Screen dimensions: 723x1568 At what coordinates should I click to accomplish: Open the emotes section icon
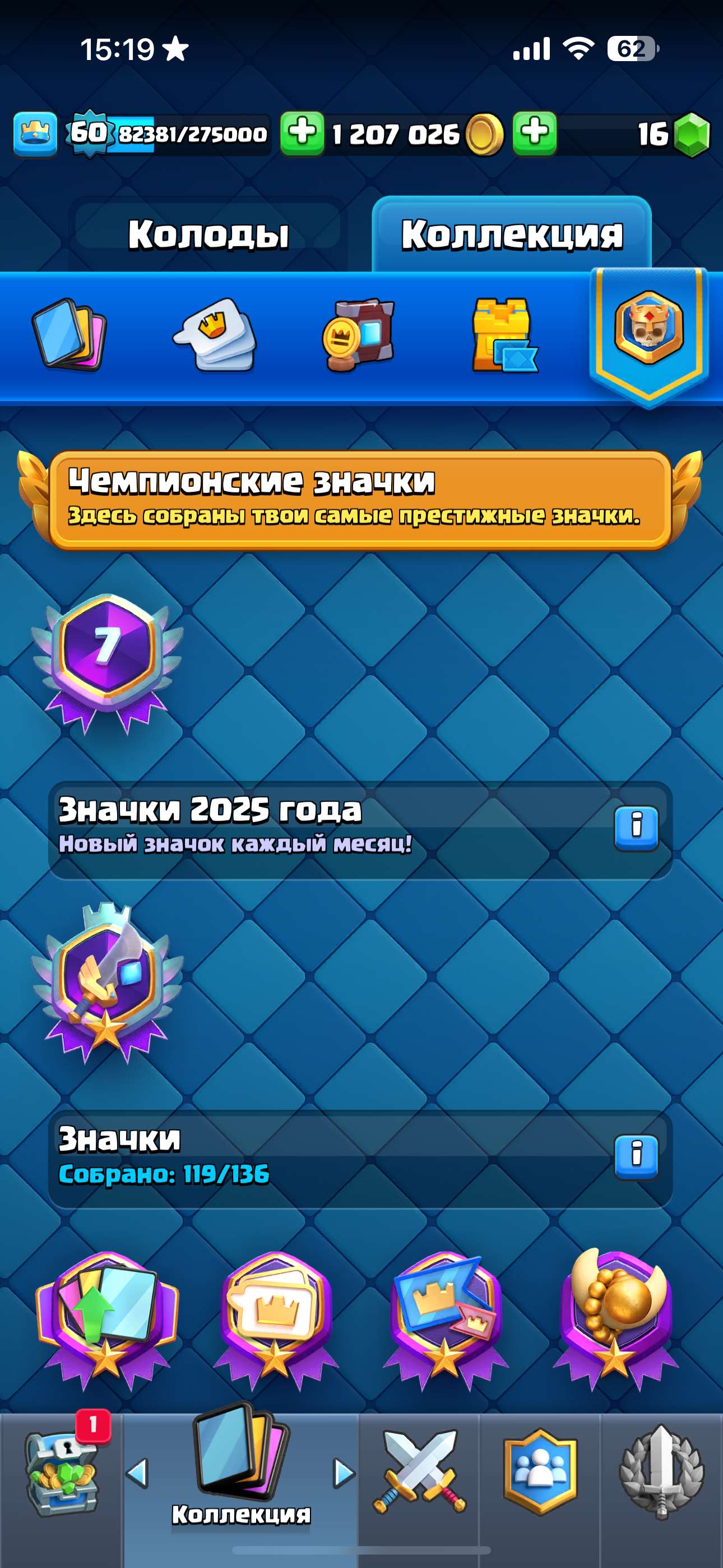(215, 334)
